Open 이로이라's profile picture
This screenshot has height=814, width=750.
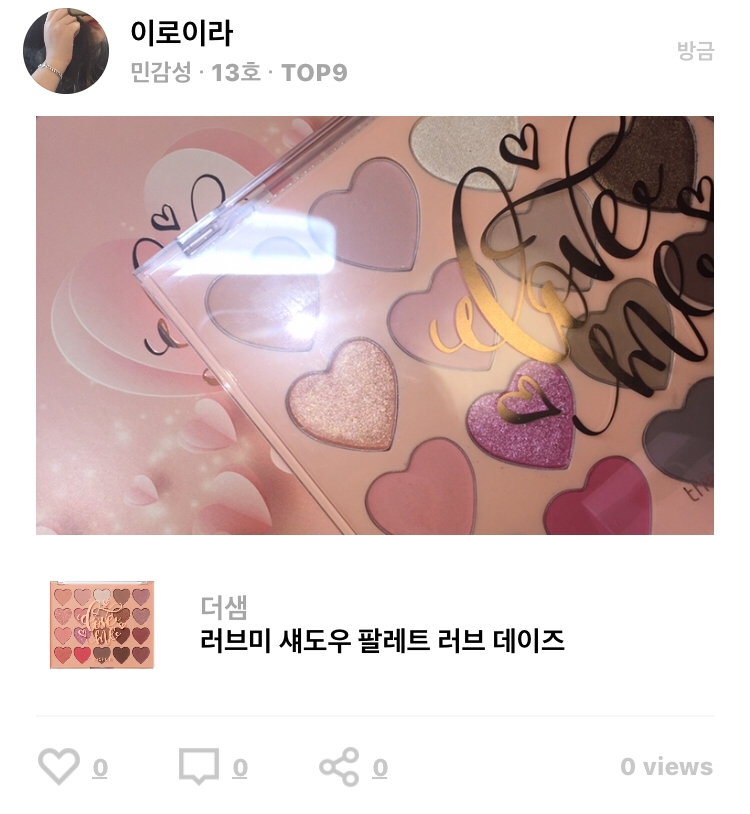click(66, 51)
